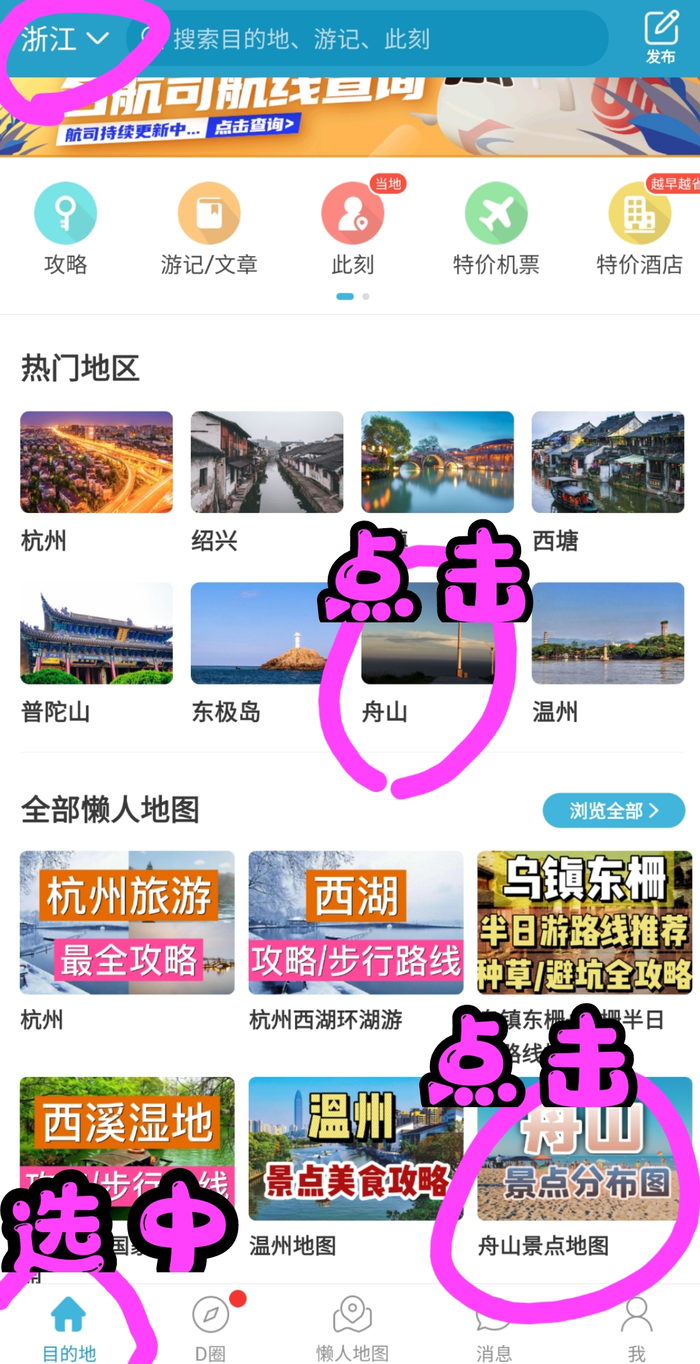700x1364 pixels.
Task: Open the 发布 publish icon
Action: pos(660,37)
